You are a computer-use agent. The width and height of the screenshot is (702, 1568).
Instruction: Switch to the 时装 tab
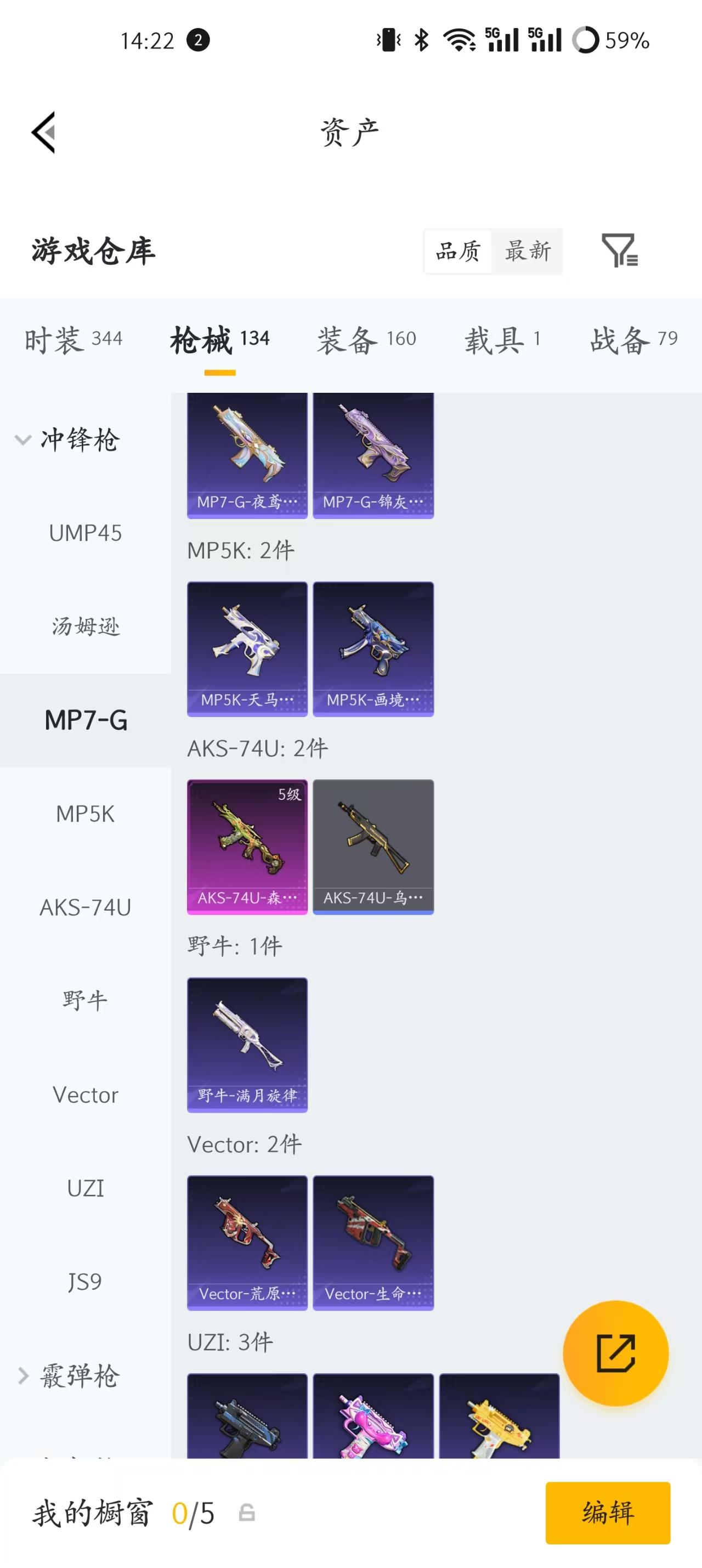tap(73, 339)
